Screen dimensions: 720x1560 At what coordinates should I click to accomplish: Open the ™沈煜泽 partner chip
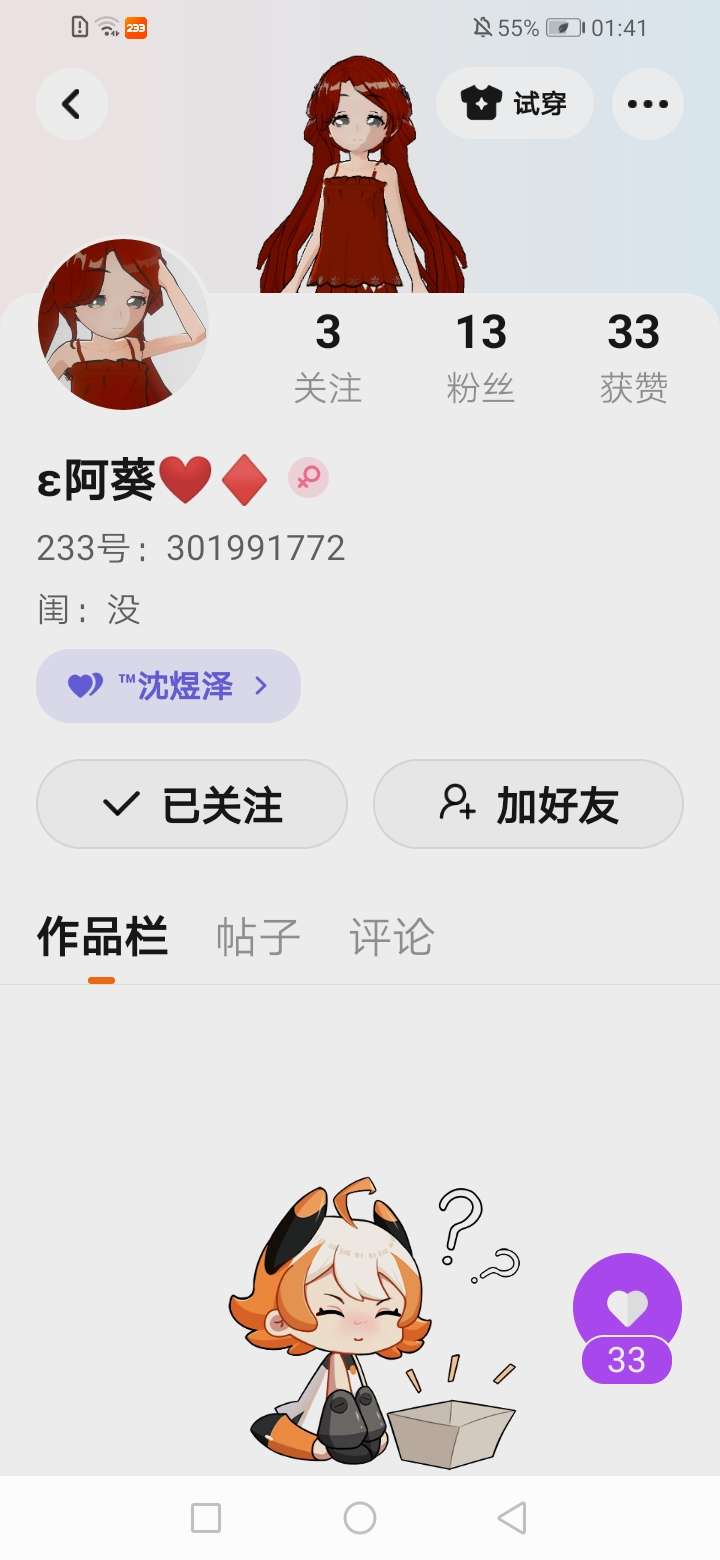[168, 686]
